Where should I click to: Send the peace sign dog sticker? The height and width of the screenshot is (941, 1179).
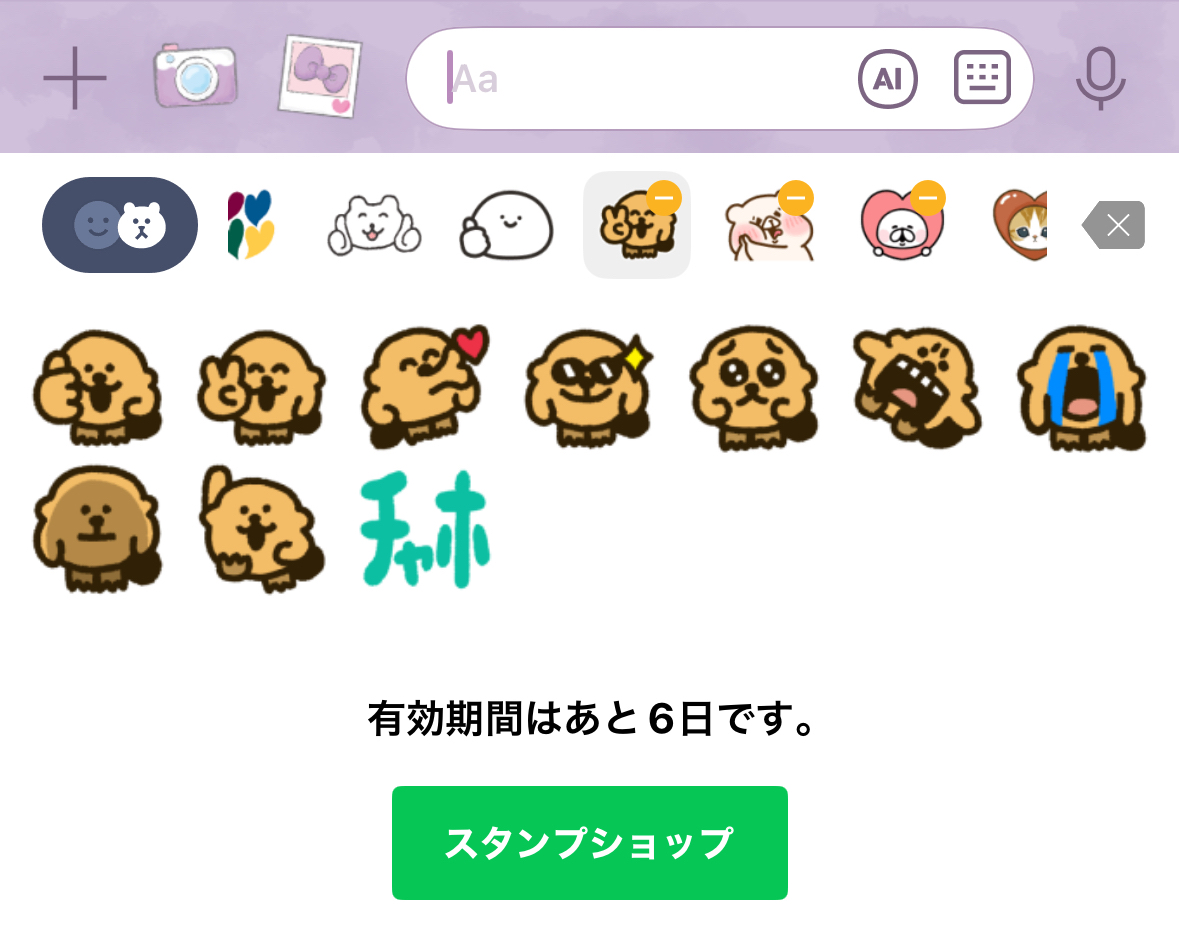tap(260, 388)
